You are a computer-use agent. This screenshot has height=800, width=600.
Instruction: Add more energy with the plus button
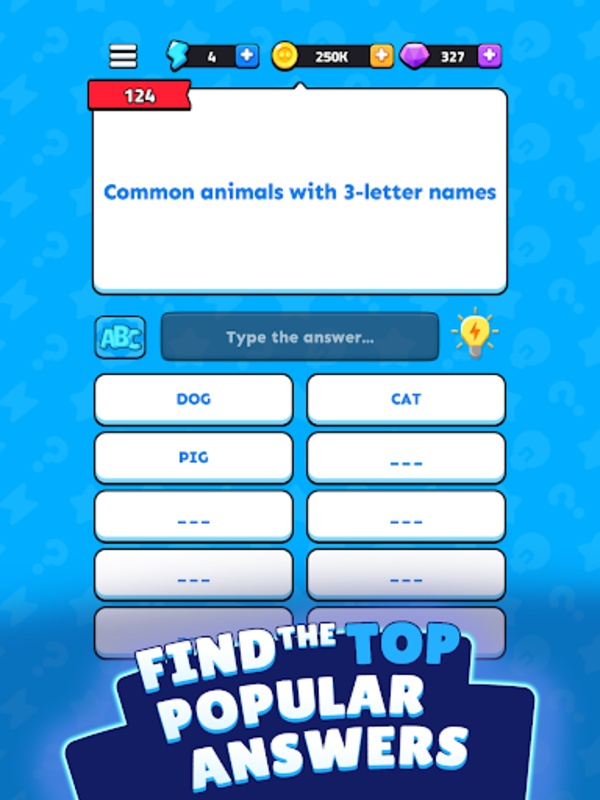coord(247,56)
